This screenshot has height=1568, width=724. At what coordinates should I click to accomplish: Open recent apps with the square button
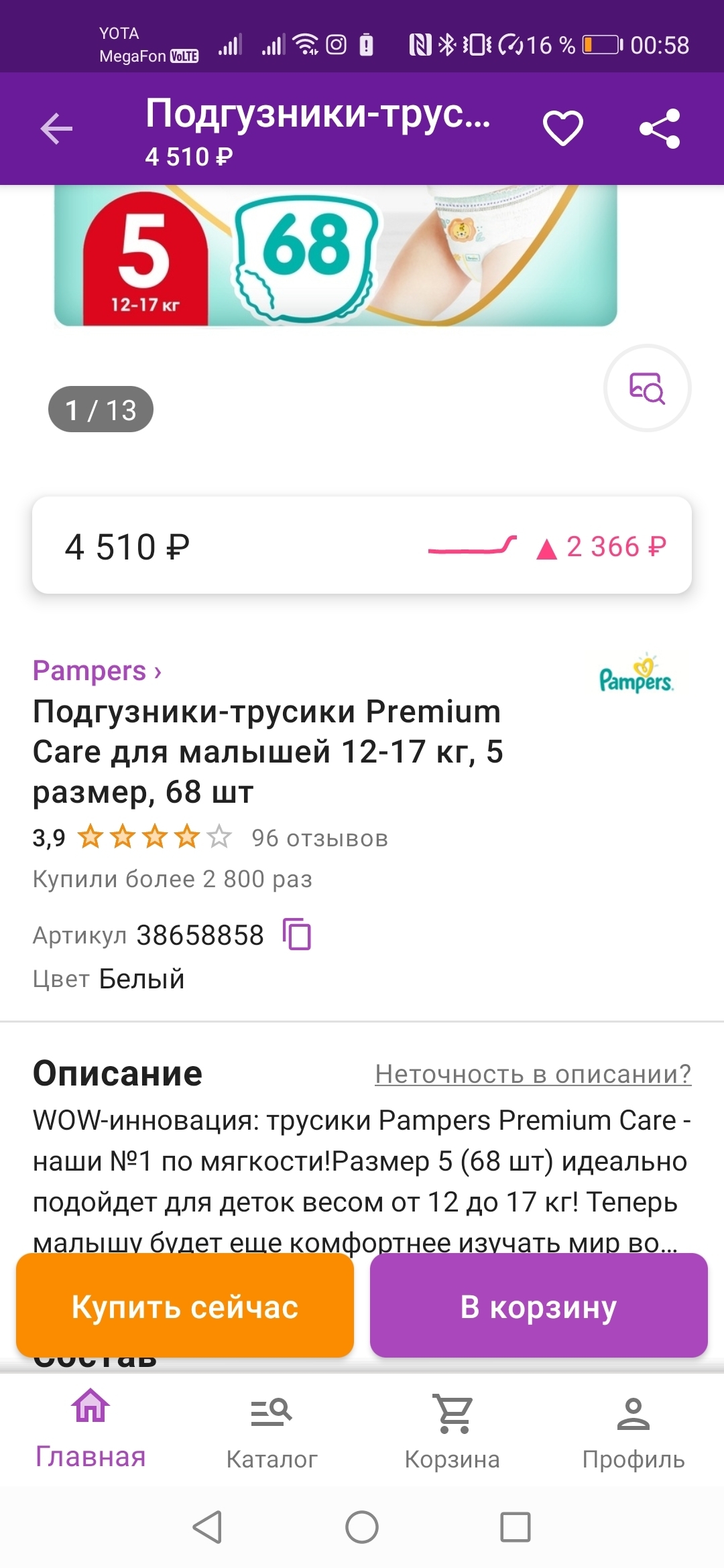point(516,1527)
